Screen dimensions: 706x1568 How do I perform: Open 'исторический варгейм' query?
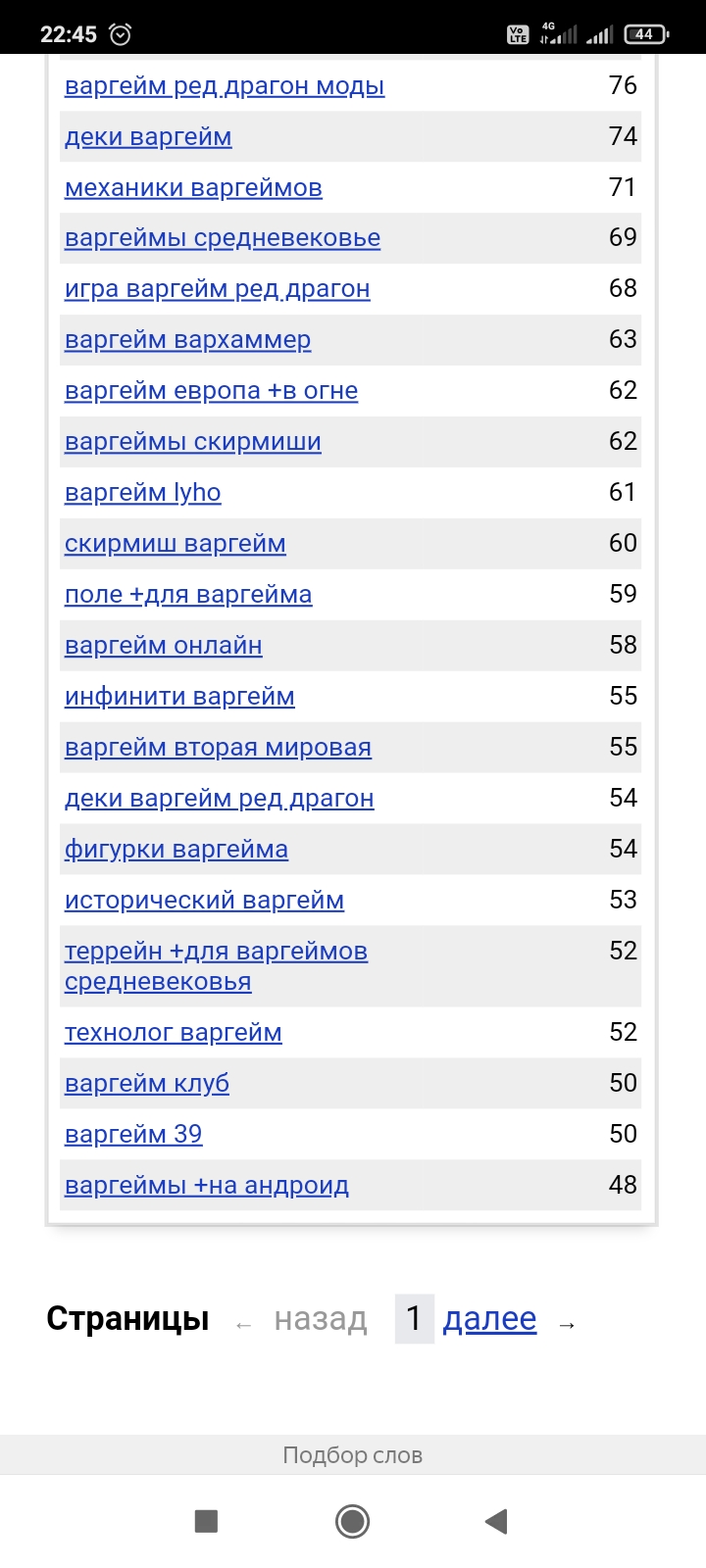(x=204, y=901)
